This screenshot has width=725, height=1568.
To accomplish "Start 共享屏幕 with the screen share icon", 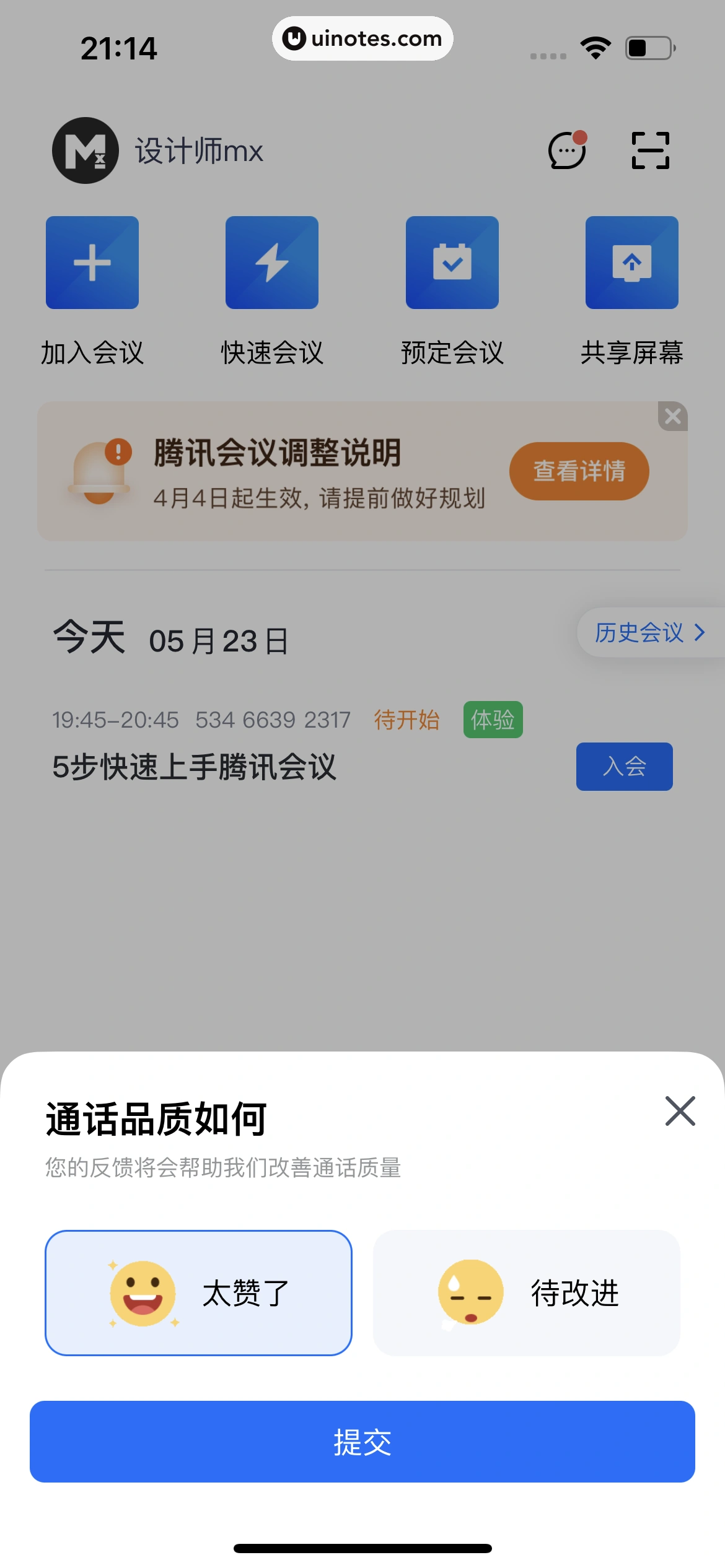I will pos(632,262).
